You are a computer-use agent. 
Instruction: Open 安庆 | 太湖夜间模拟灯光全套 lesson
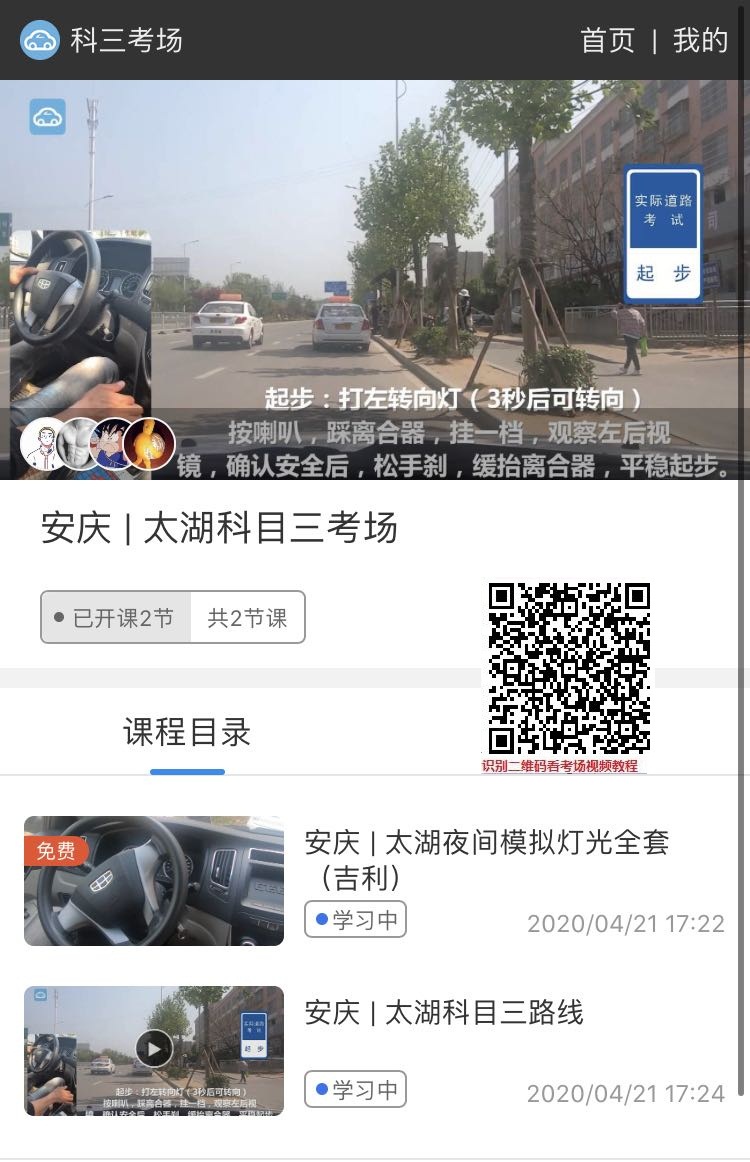coord(486,859)
